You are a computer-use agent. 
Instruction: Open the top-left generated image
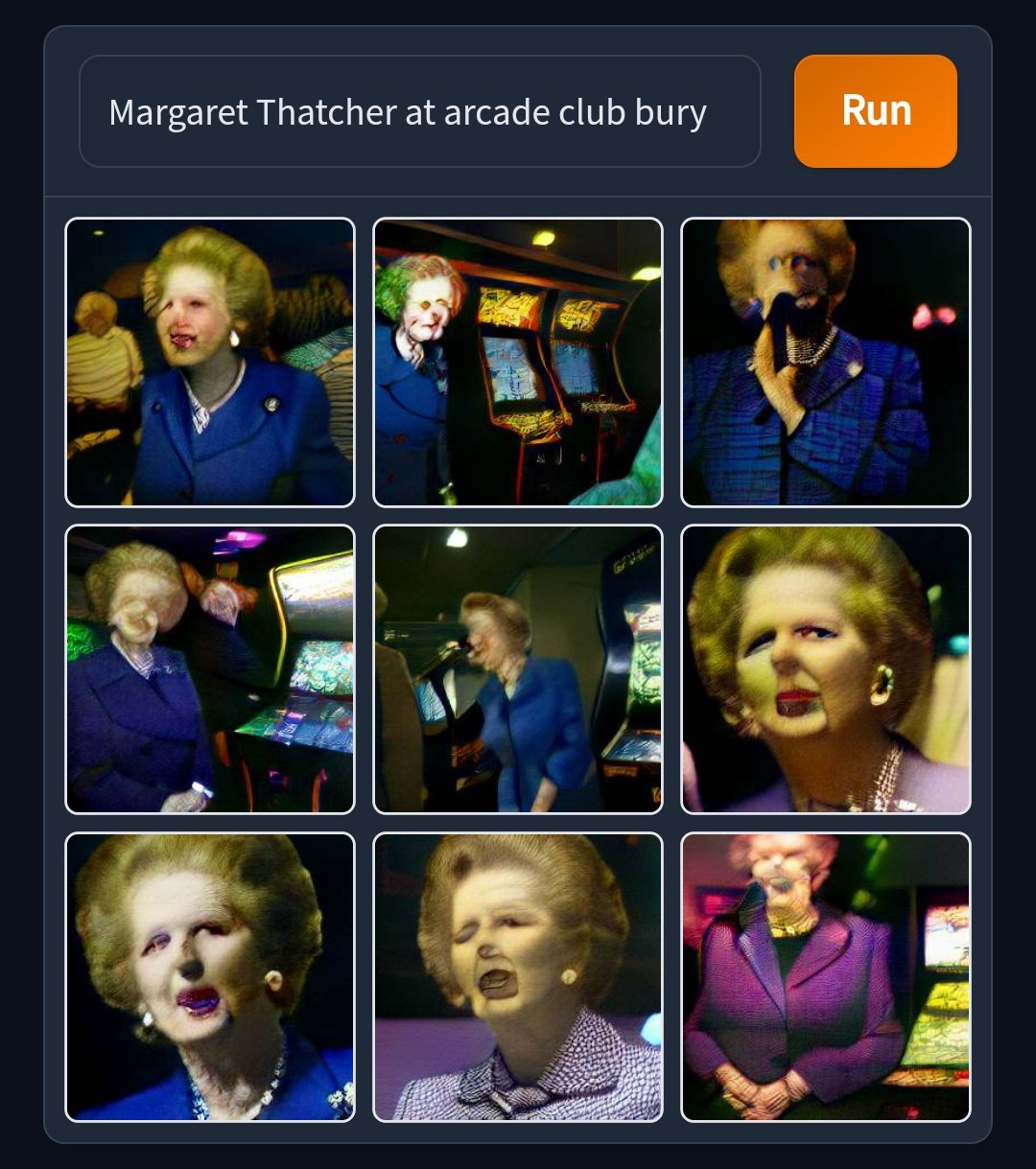[x=210, y=362]
